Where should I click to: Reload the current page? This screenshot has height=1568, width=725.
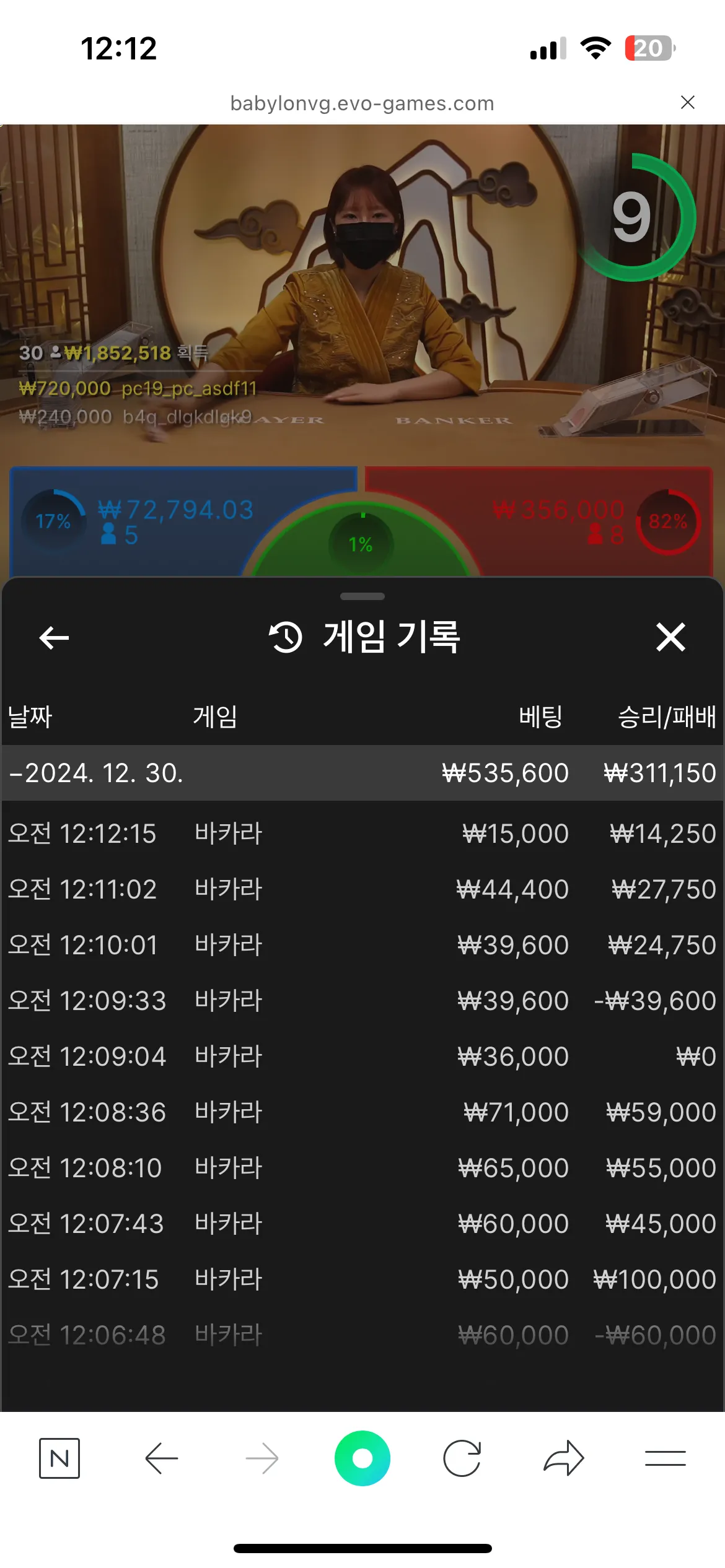(x=462, y=1458)
